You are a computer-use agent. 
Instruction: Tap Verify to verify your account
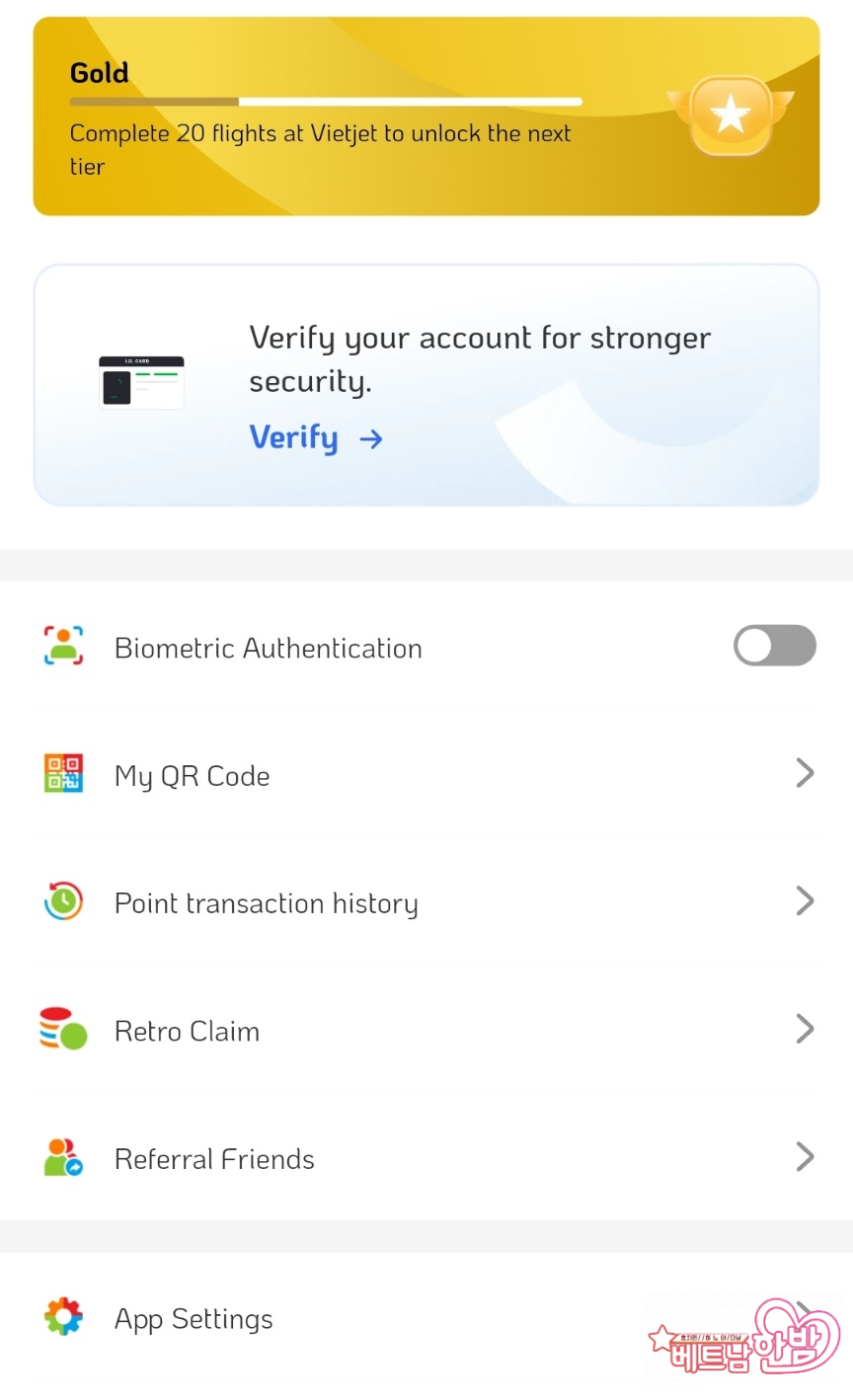tap(315, 437)
